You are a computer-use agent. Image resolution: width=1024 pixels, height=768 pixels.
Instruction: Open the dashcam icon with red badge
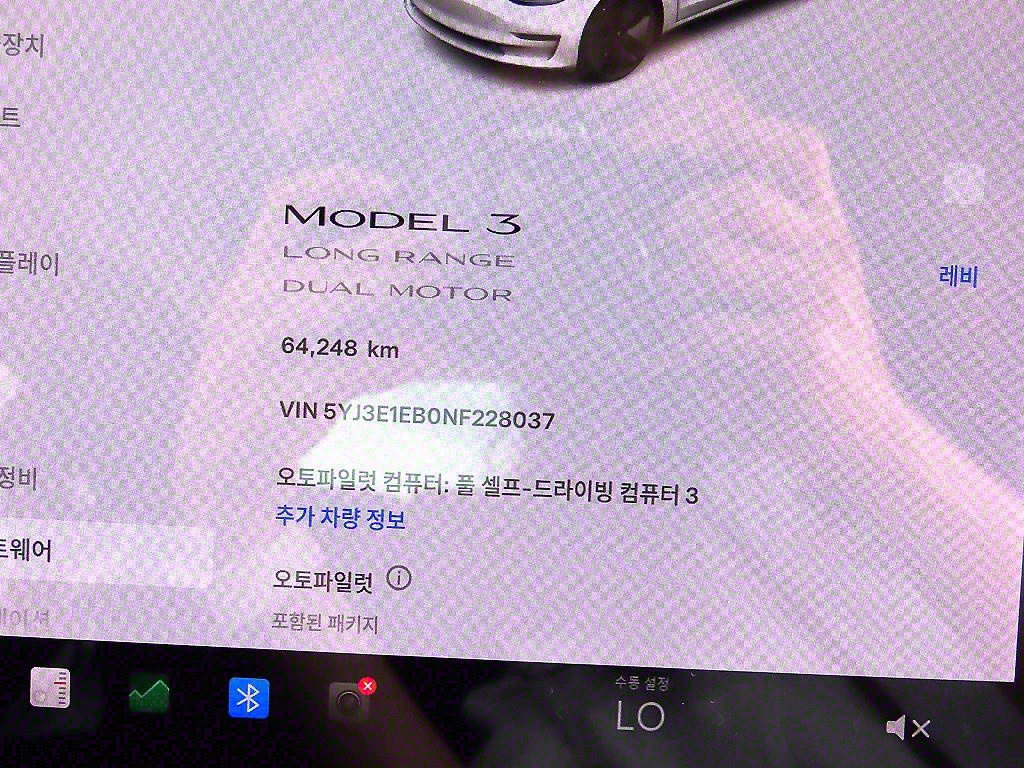point(350,700)
